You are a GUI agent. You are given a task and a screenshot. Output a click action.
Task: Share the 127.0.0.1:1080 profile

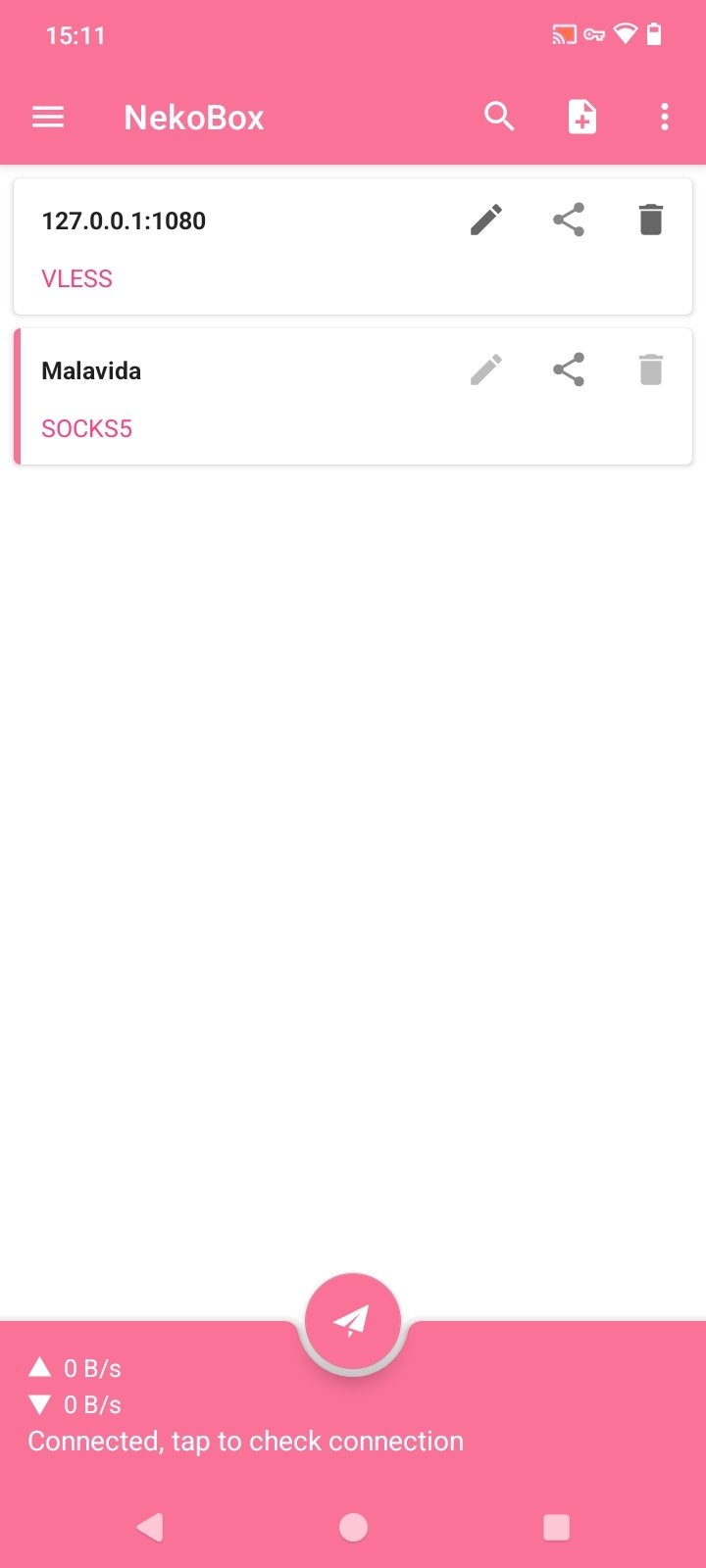(x=569, y=220)
